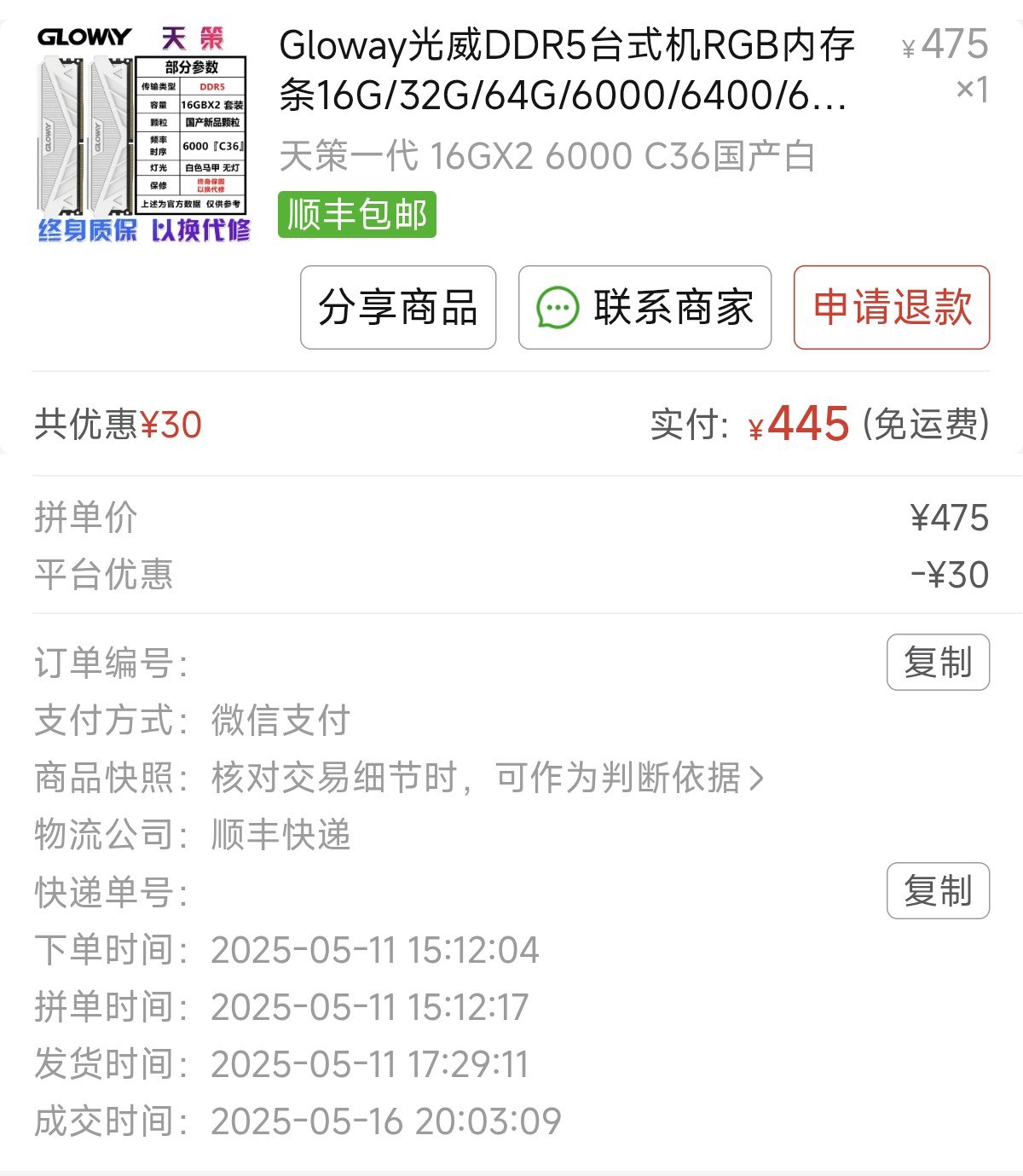Open the 商品快照 product snapshot link
The width and height of the screenshot is (1023, 1176).
[486, 778]
